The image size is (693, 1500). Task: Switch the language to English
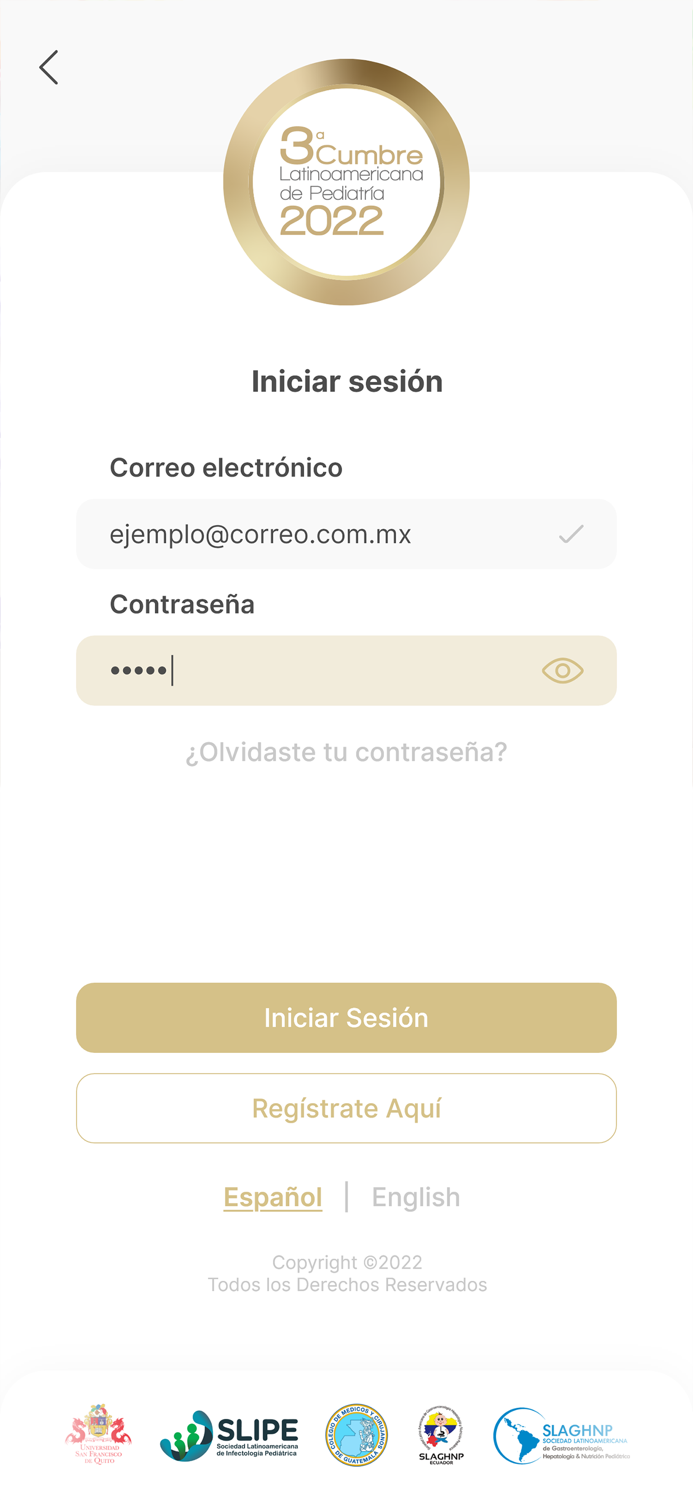coord(416,1197)
